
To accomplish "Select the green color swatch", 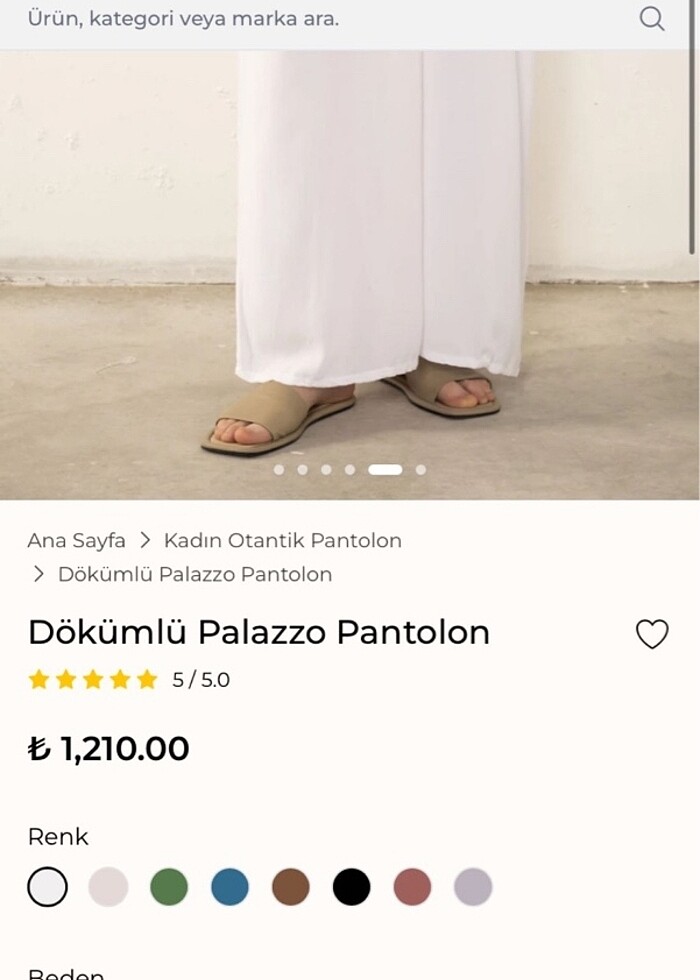I will pos(169,887).
